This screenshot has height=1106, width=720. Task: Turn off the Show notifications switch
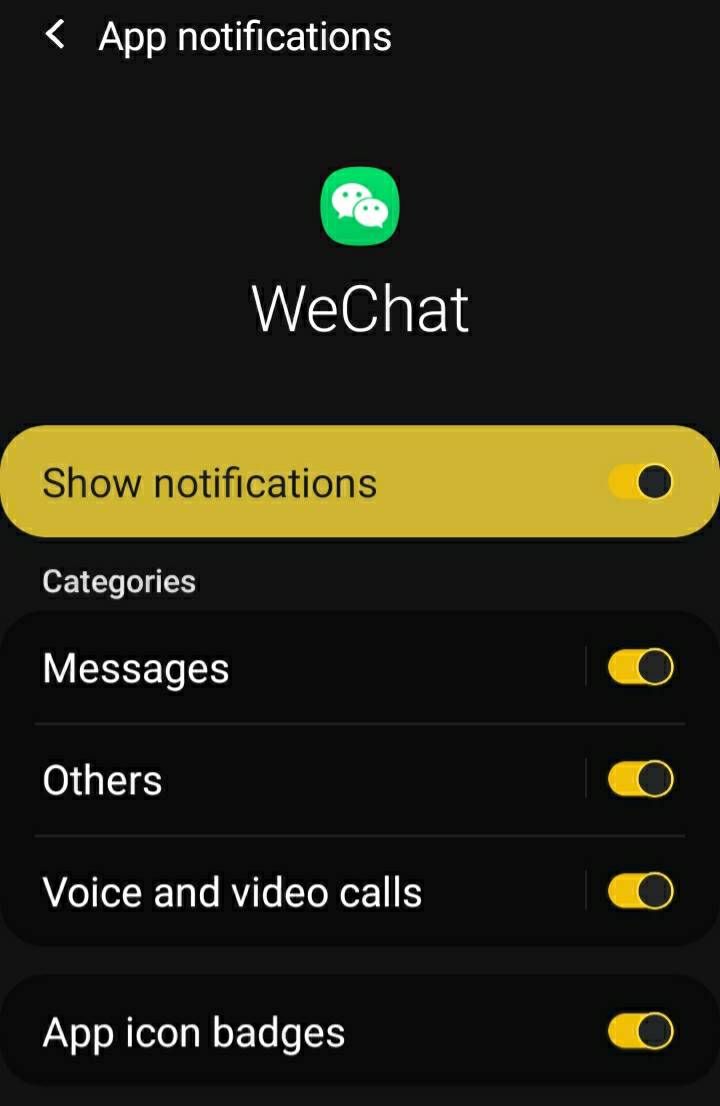coord(640,483)
